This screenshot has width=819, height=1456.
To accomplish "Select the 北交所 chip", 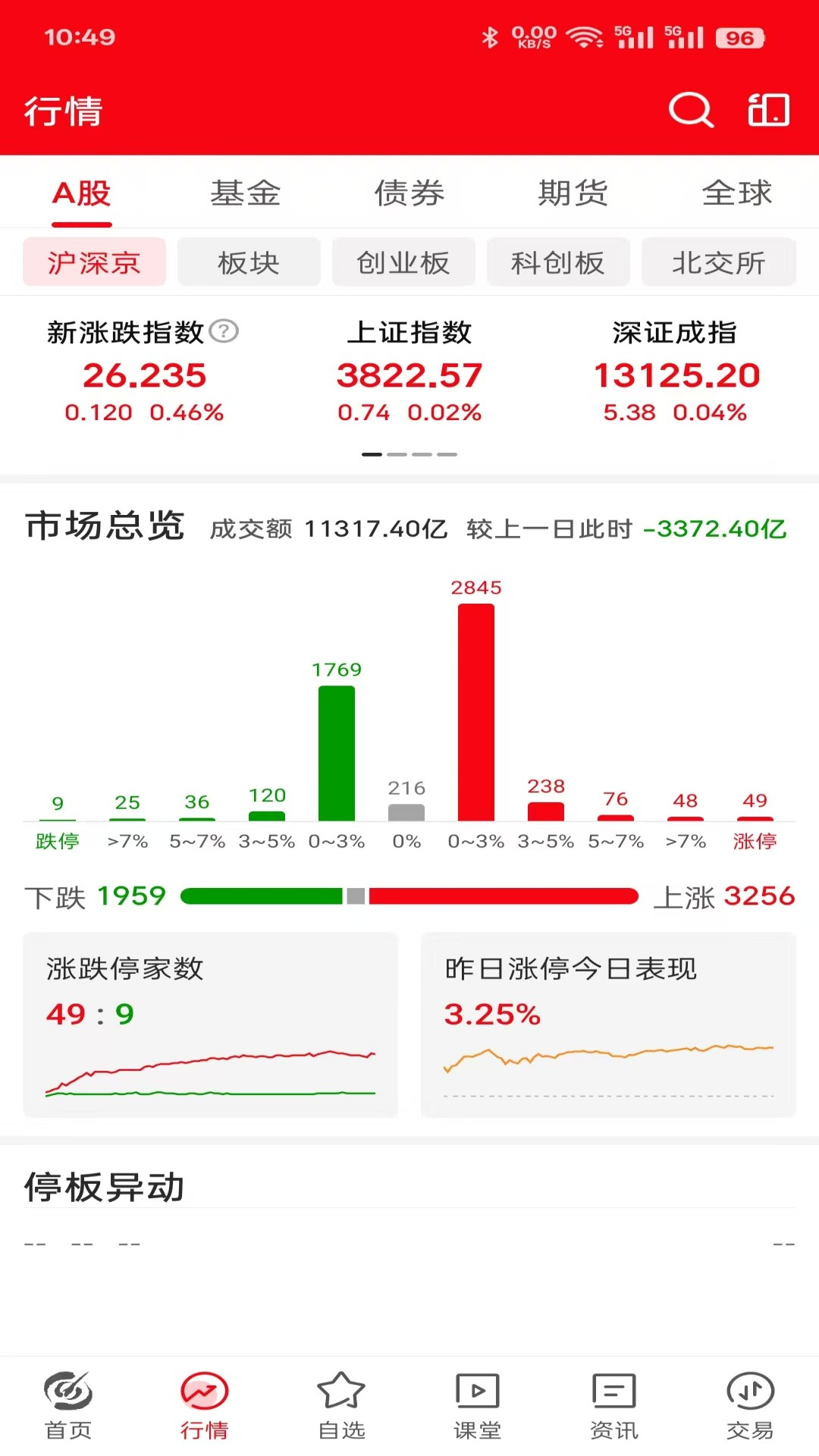I will 718,262.
